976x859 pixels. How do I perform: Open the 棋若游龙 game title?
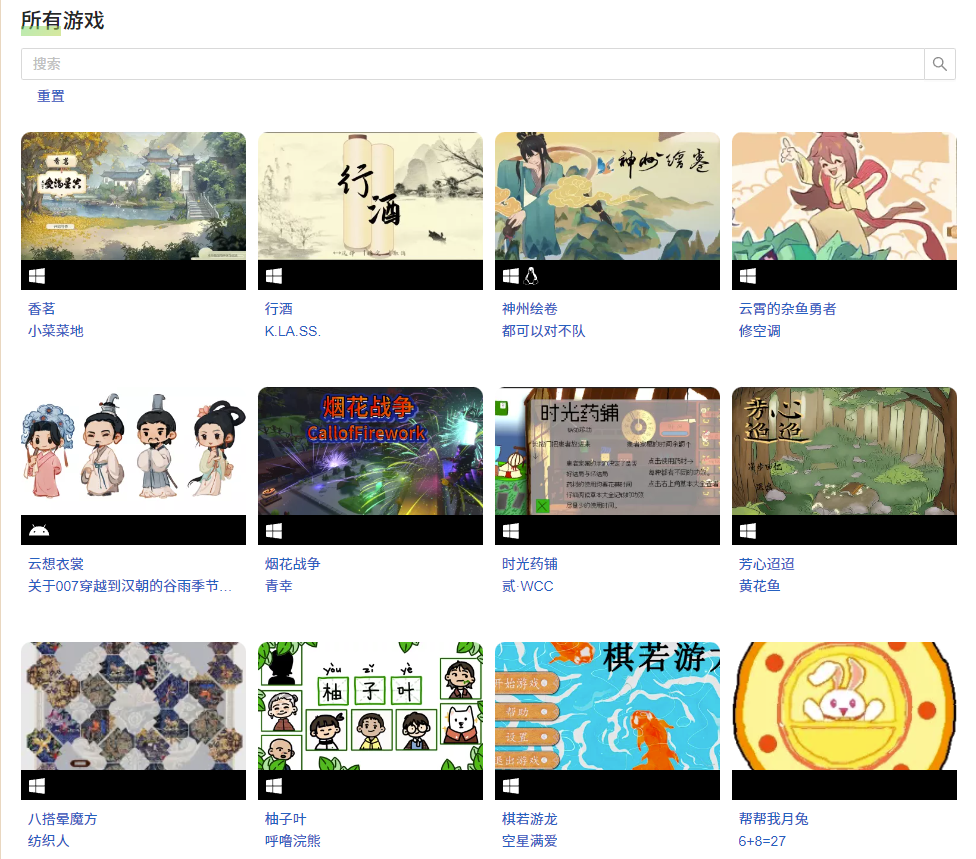(x=530, y=819)
